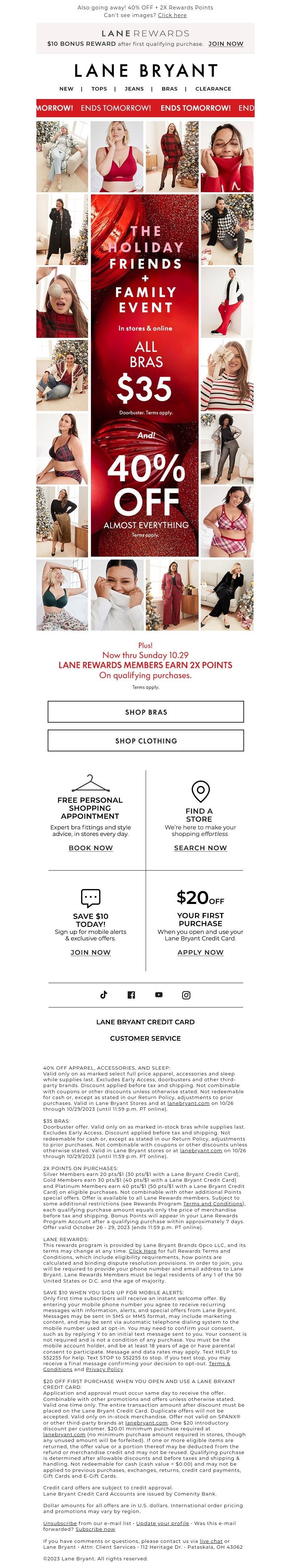Apply now for Lane Bryant Credit Card

(200, 953)
